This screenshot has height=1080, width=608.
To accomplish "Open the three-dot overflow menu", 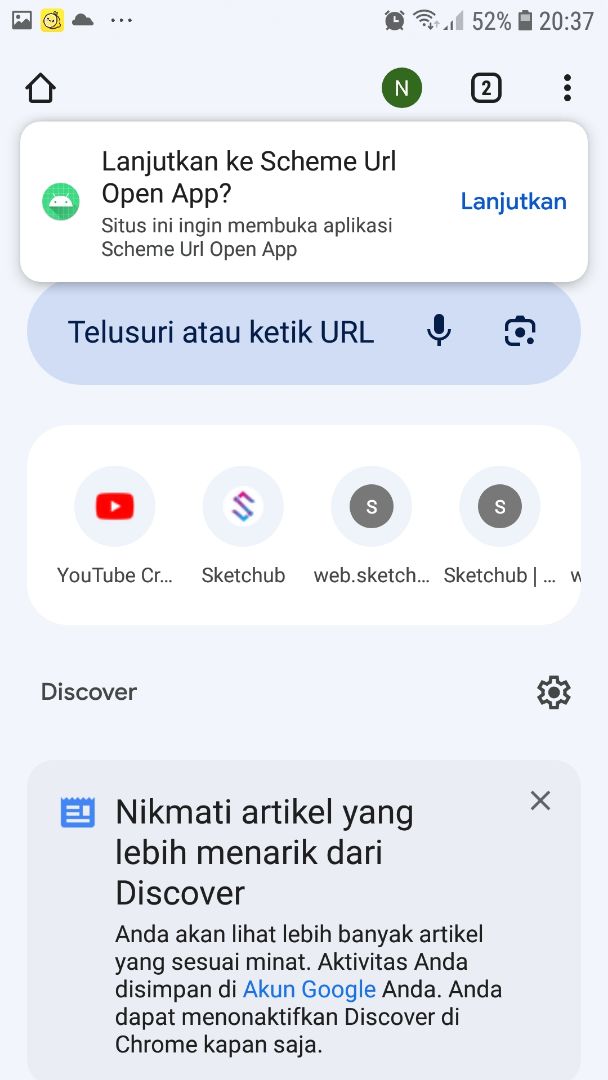I will point(567,88).
